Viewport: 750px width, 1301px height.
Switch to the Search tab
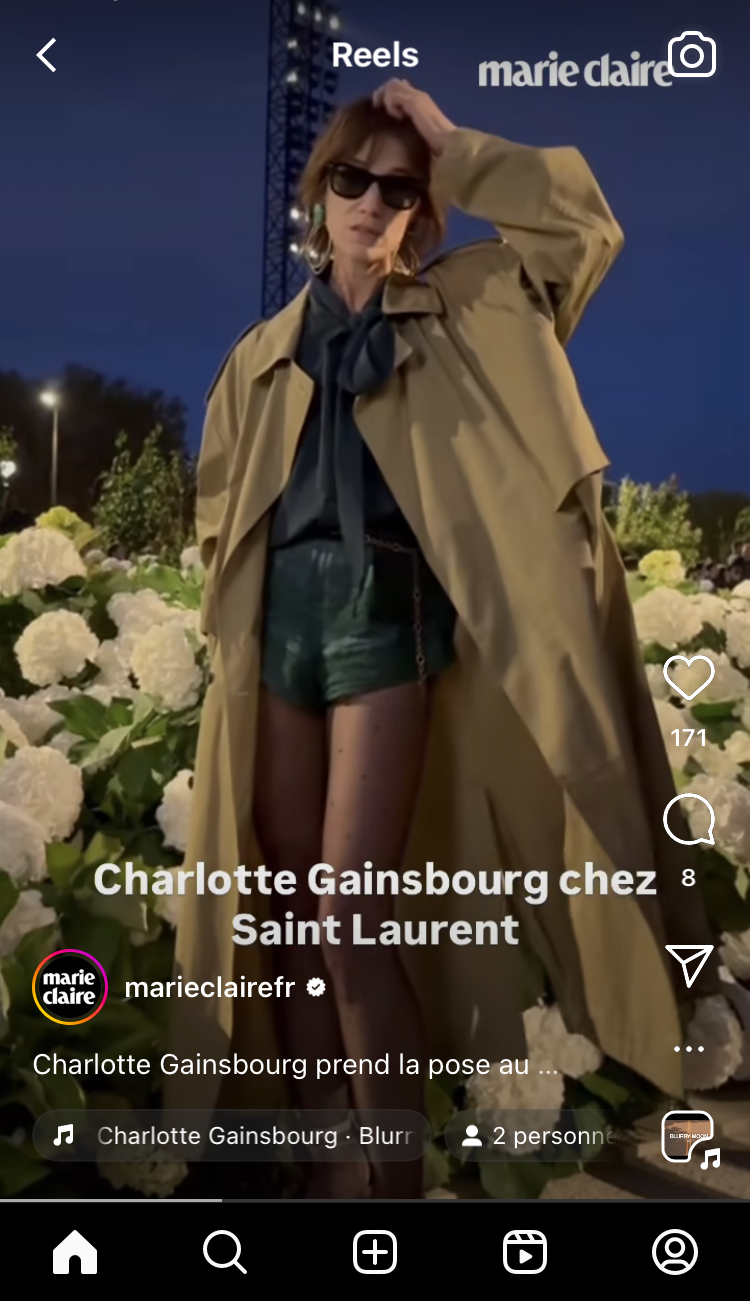pyautogui.click(x=225, y=1251)
